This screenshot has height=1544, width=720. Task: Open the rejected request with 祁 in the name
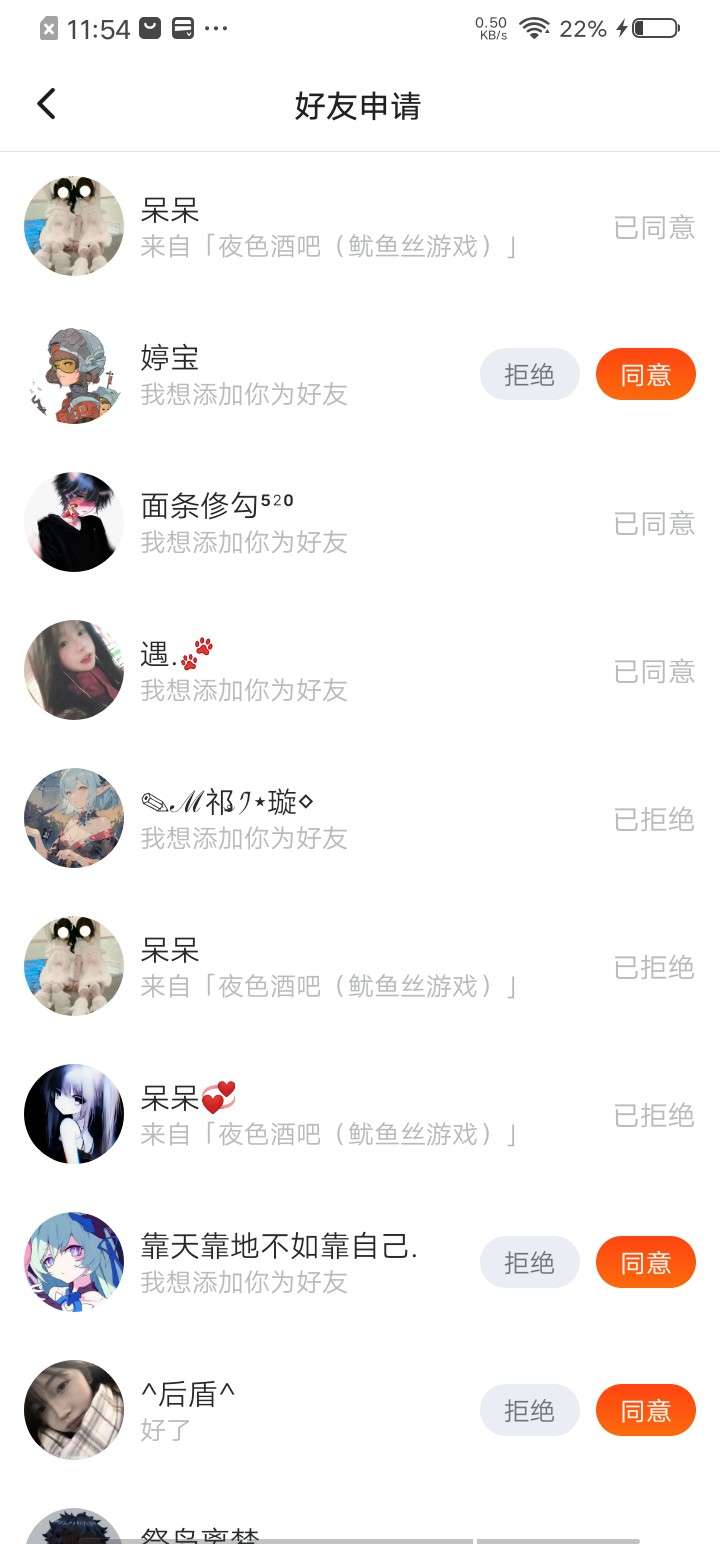click(x=360, y=819)
